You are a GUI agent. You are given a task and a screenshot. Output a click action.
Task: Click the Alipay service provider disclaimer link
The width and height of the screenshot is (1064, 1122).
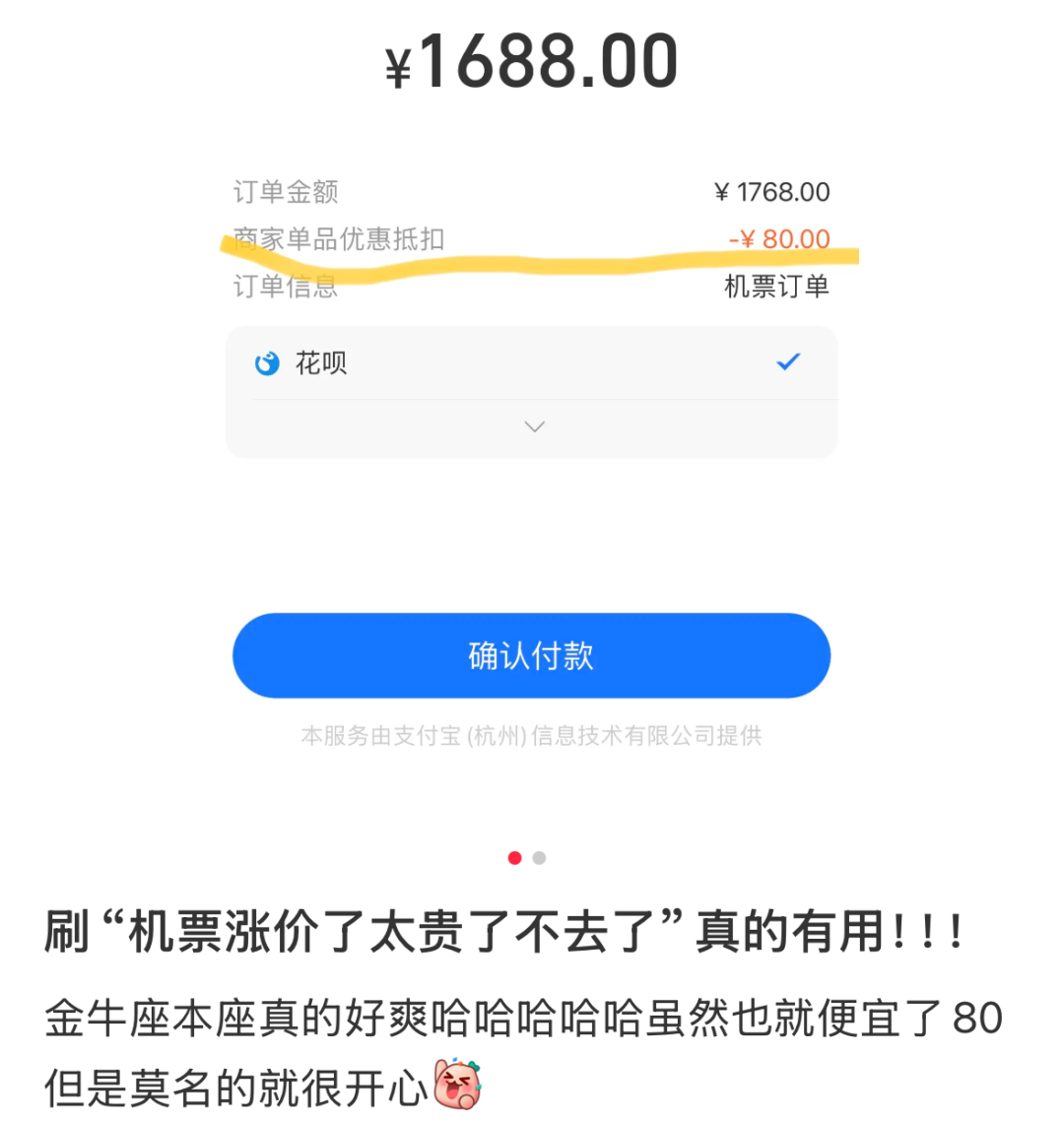(x=532, y=735)
